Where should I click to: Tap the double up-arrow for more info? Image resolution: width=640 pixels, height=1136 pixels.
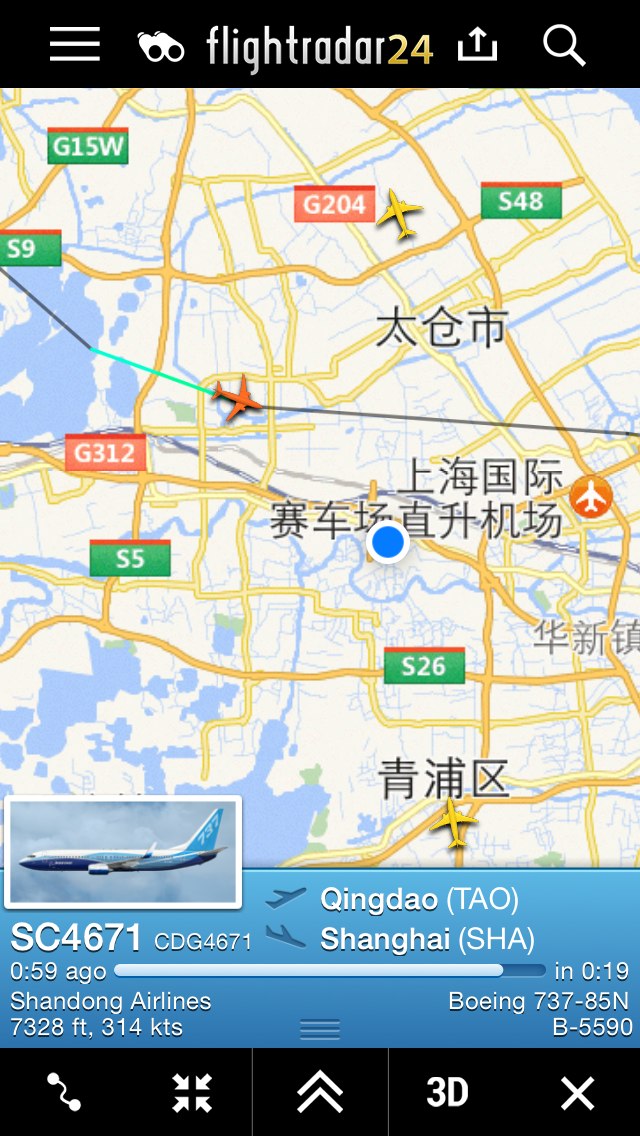(x=320, y=1092)
